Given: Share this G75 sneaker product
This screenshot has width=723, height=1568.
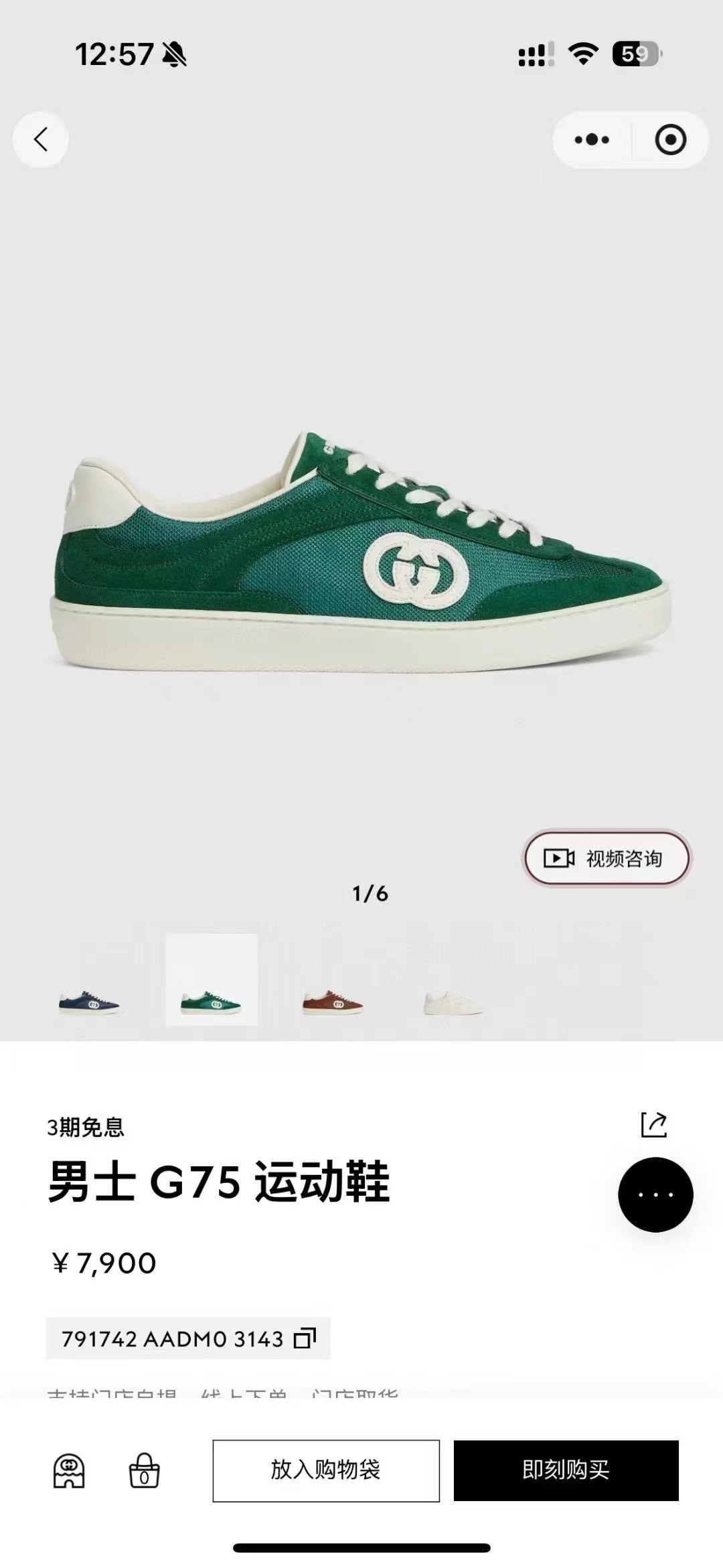Looking at the screenshot, I should (654, 1125).
